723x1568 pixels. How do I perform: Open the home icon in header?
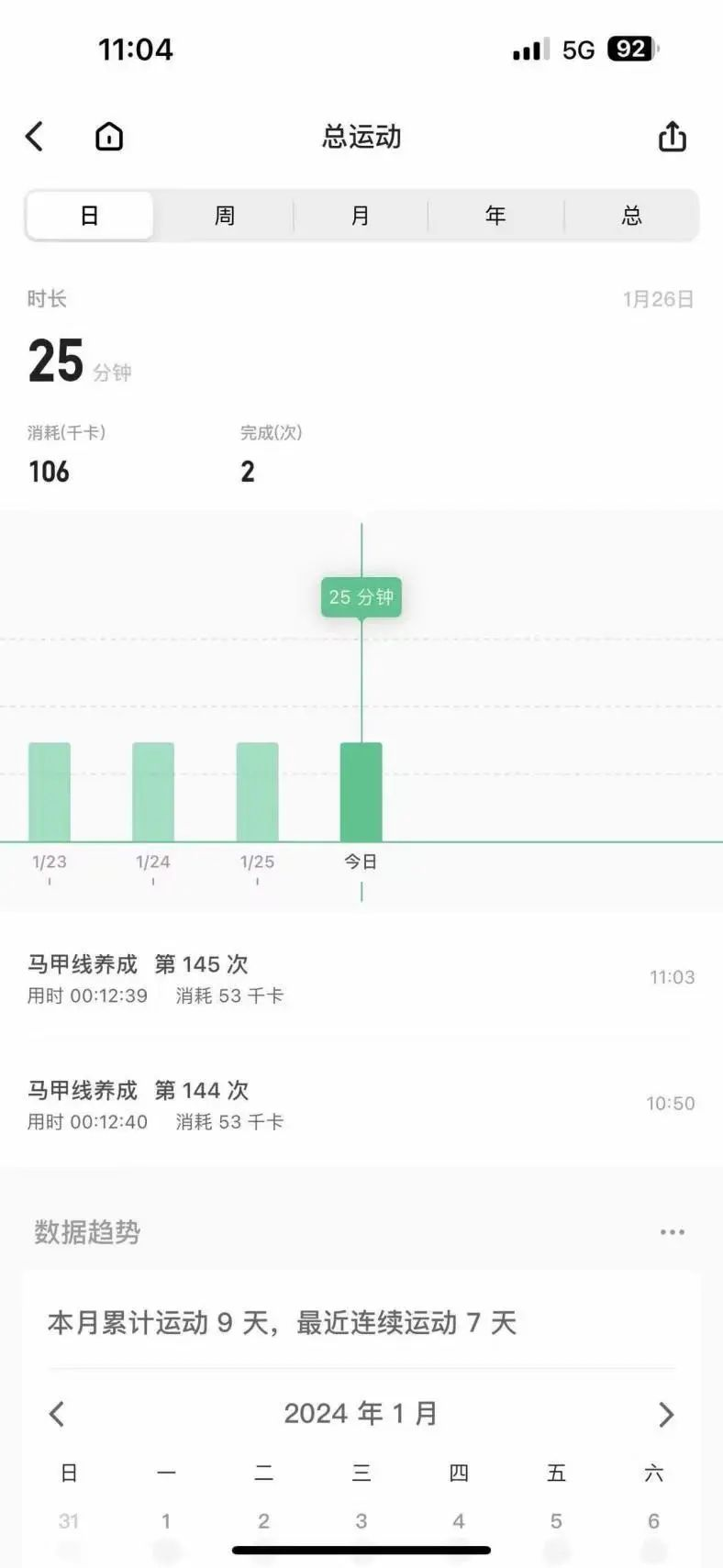(109, 137)
